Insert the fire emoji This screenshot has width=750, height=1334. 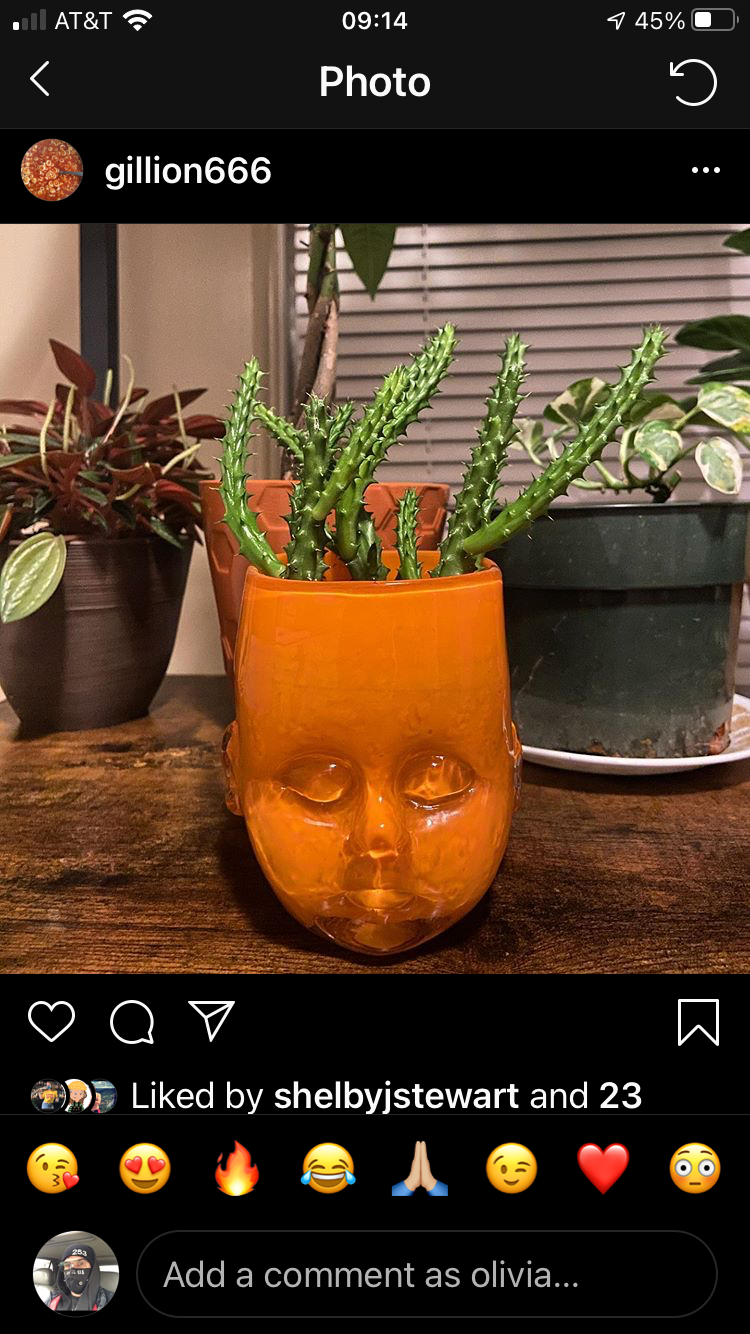point(237,1168)
